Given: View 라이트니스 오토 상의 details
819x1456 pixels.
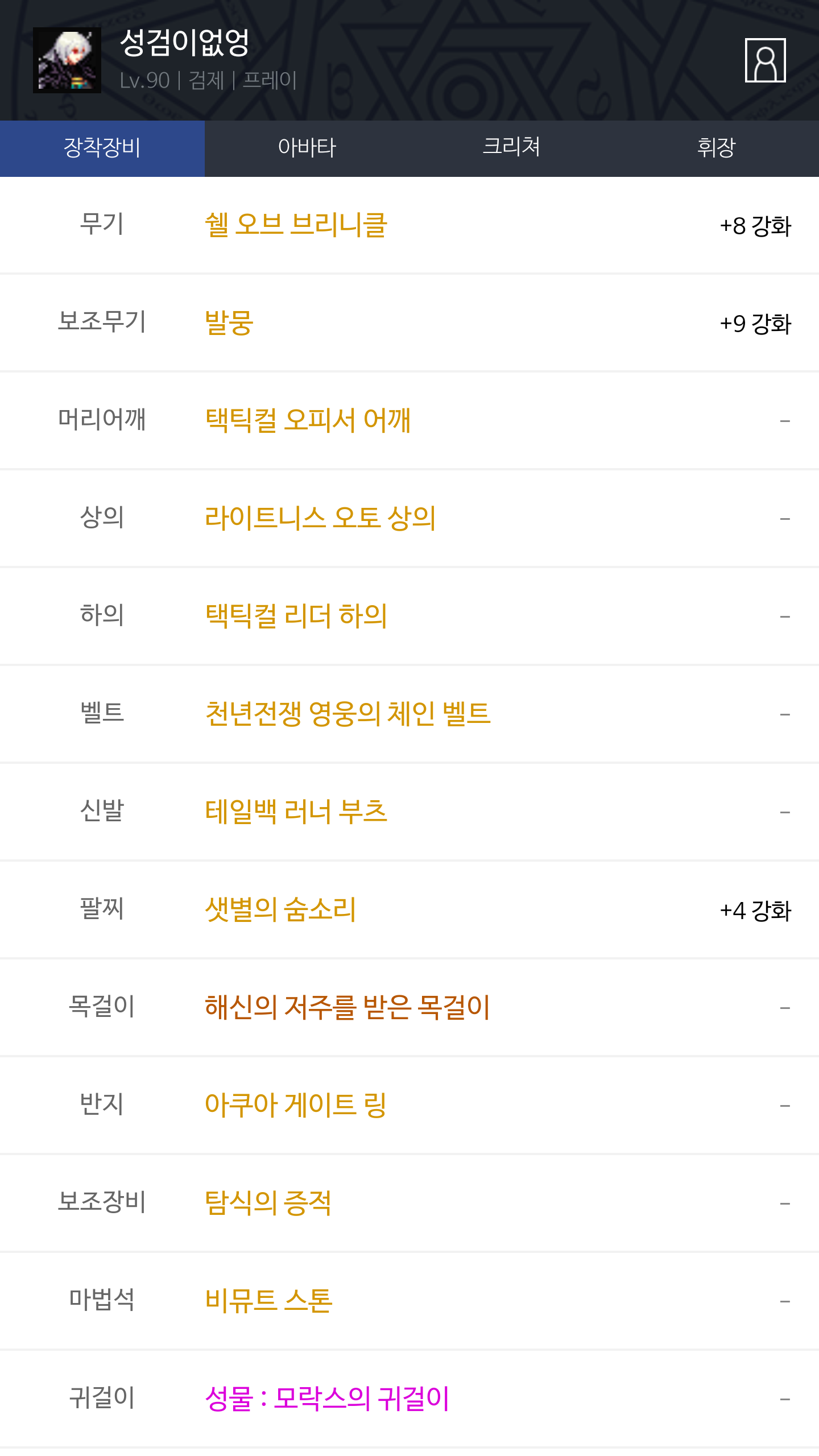Looking at the screenshot, I should 320,519.
